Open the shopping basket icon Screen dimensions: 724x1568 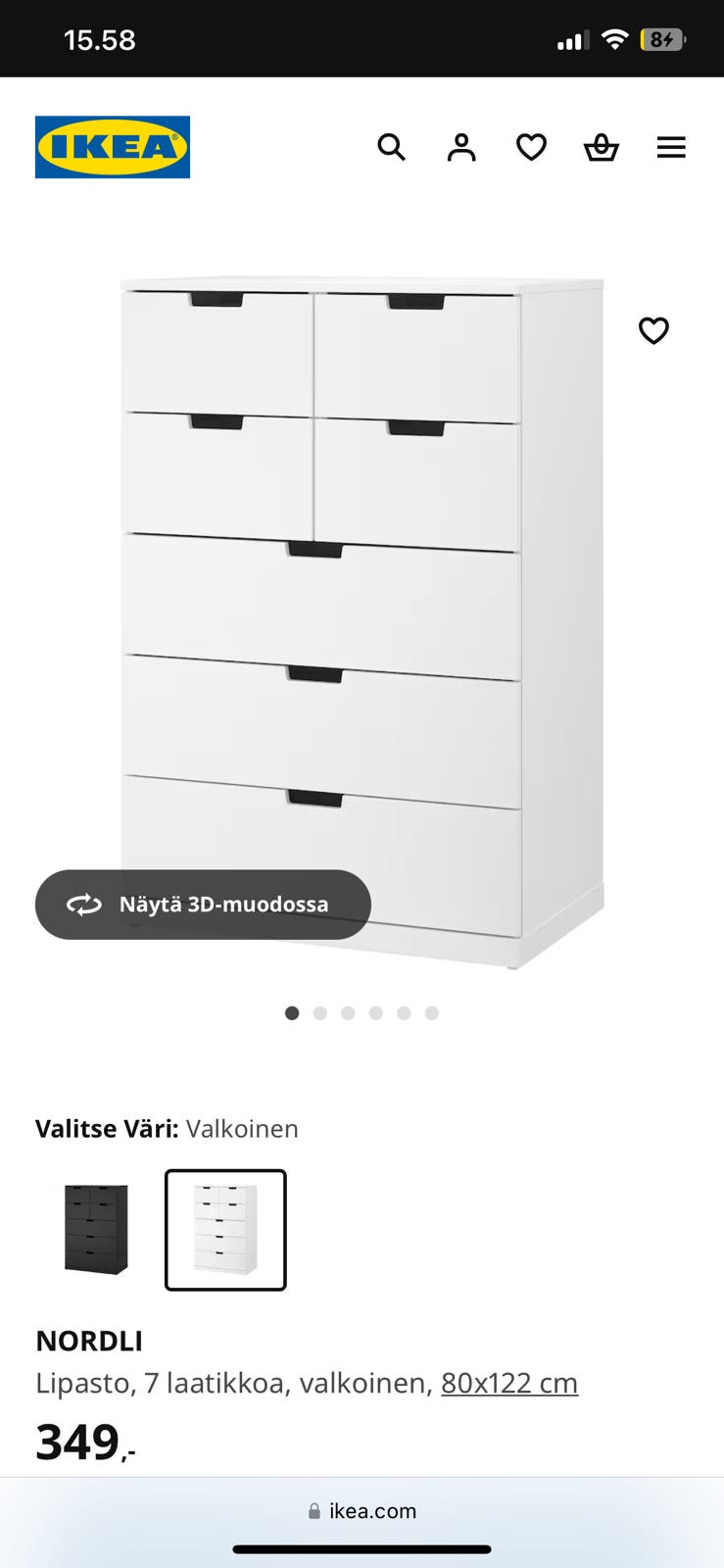click(x=602, y=147)
